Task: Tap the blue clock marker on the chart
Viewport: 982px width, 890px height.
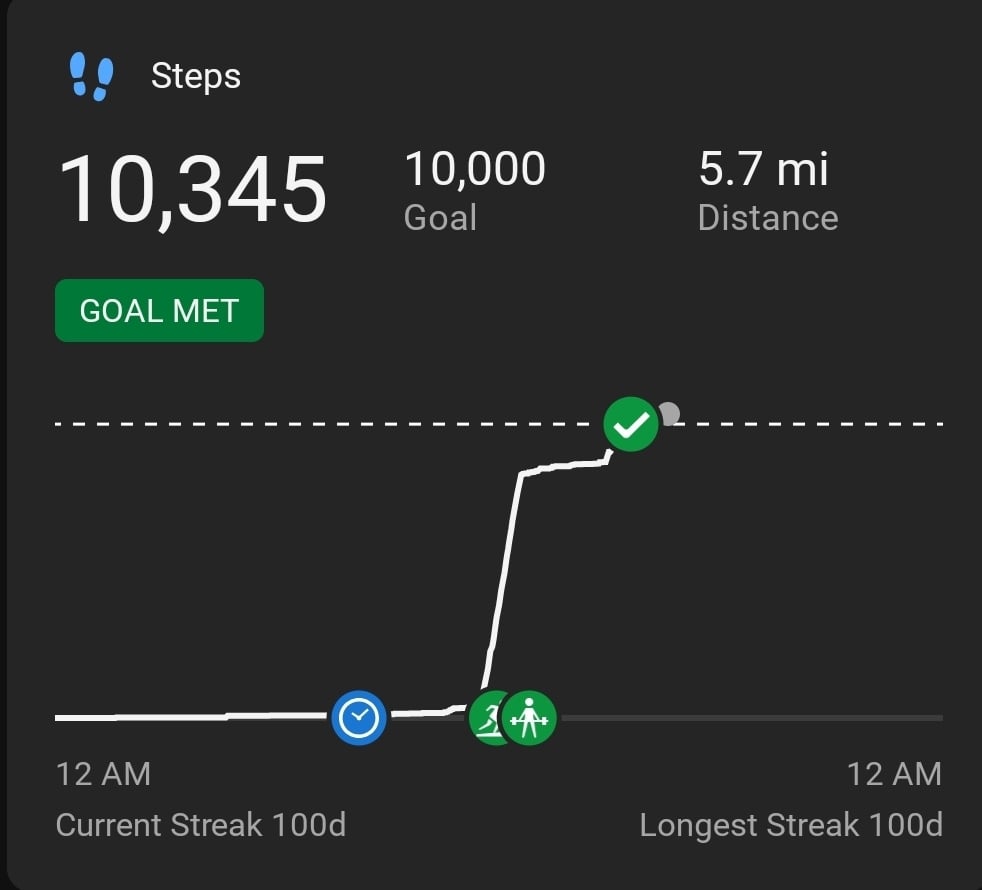Action: pyautogui.click(x=358, y=717)
